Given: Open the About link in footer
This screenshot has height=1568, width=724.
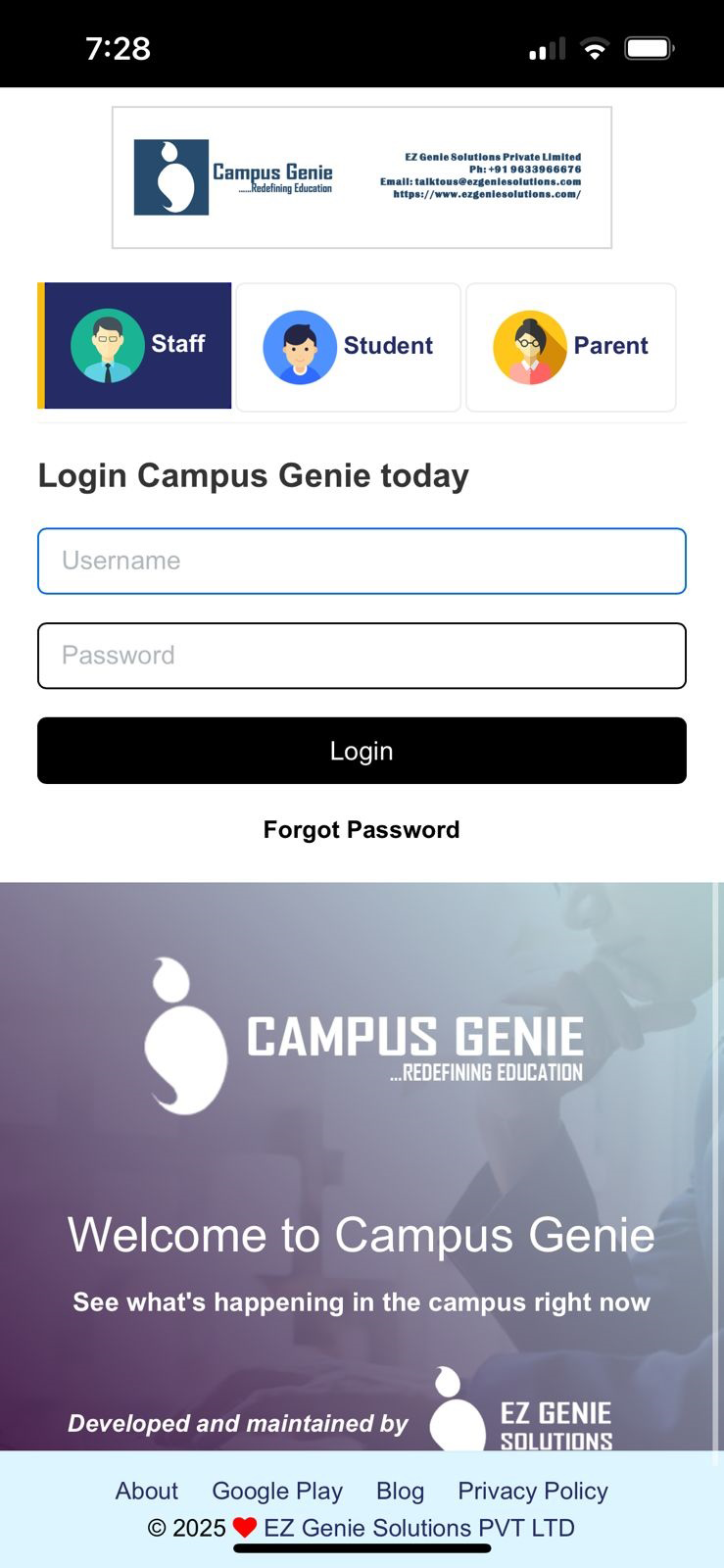Looking at the screenshot, I should 147,1491.
